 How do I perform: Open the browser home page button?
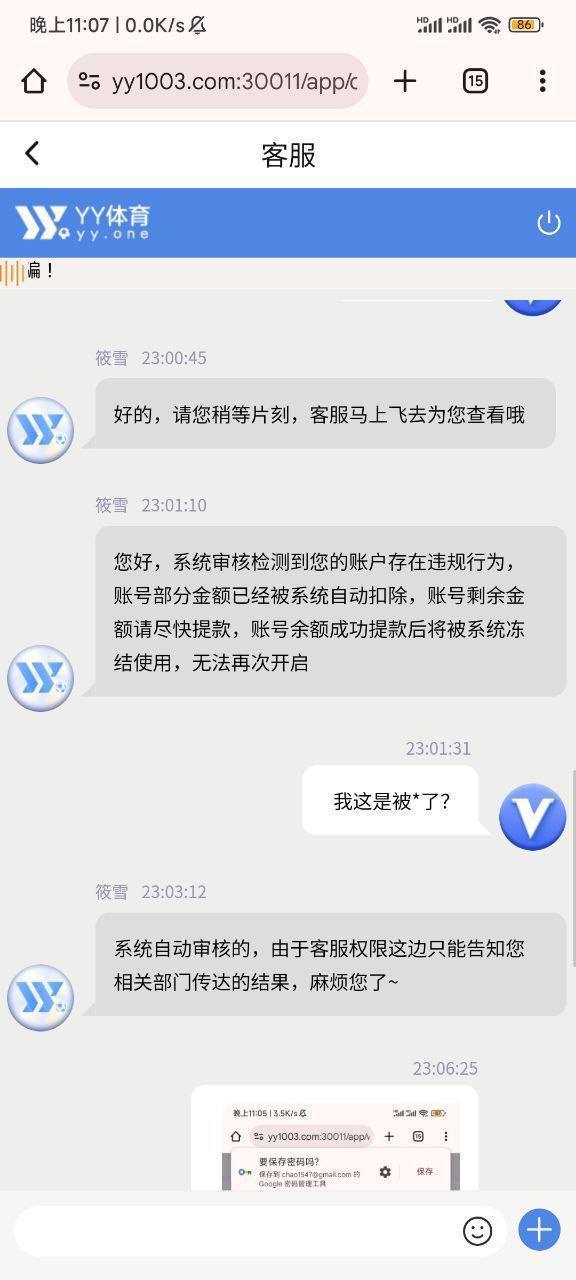tap(34, 81)
